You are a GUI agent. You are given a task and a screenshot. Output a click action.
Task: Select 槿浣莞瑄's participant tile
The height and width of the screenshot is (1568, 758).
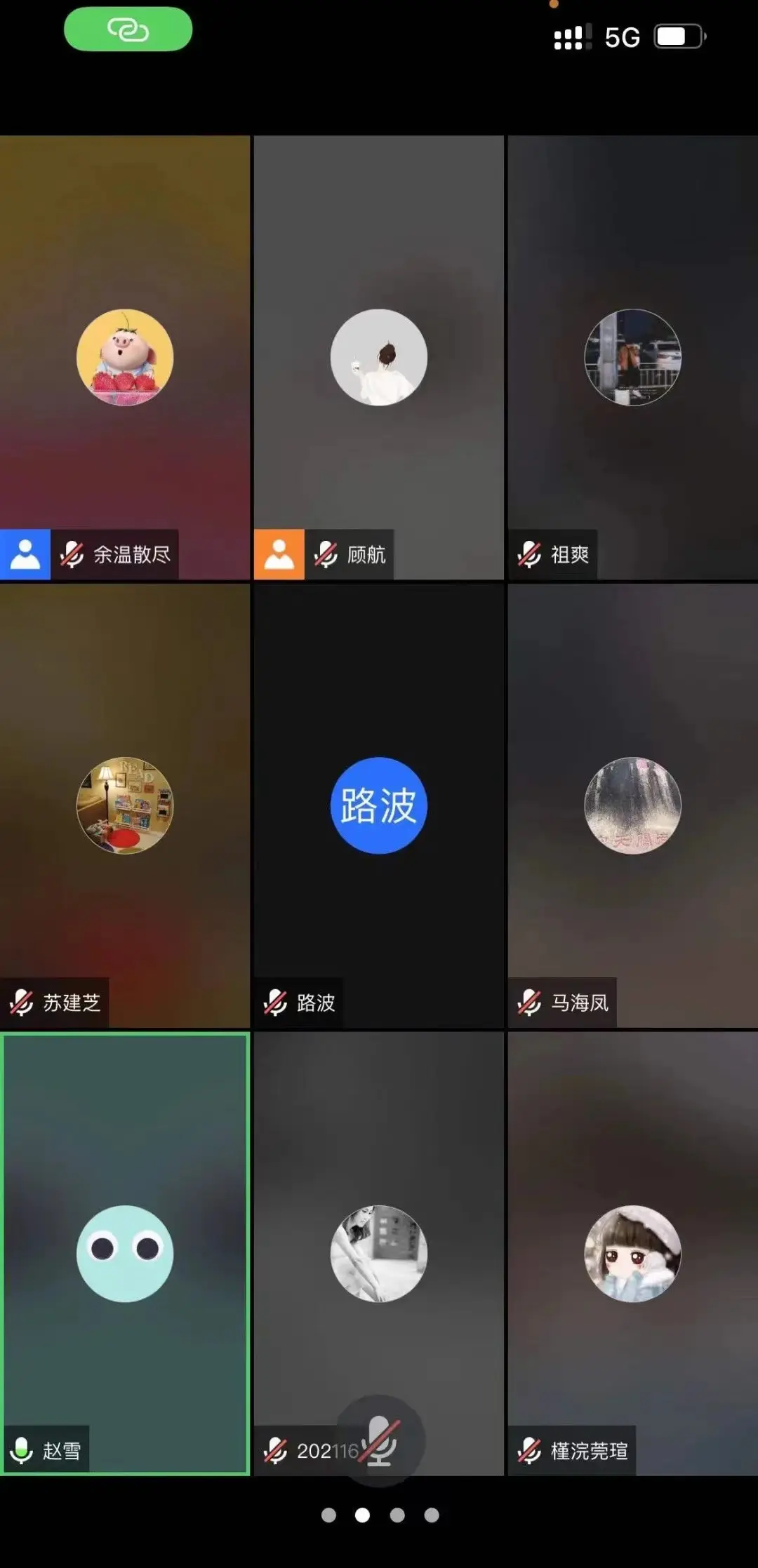point(632,1253)
